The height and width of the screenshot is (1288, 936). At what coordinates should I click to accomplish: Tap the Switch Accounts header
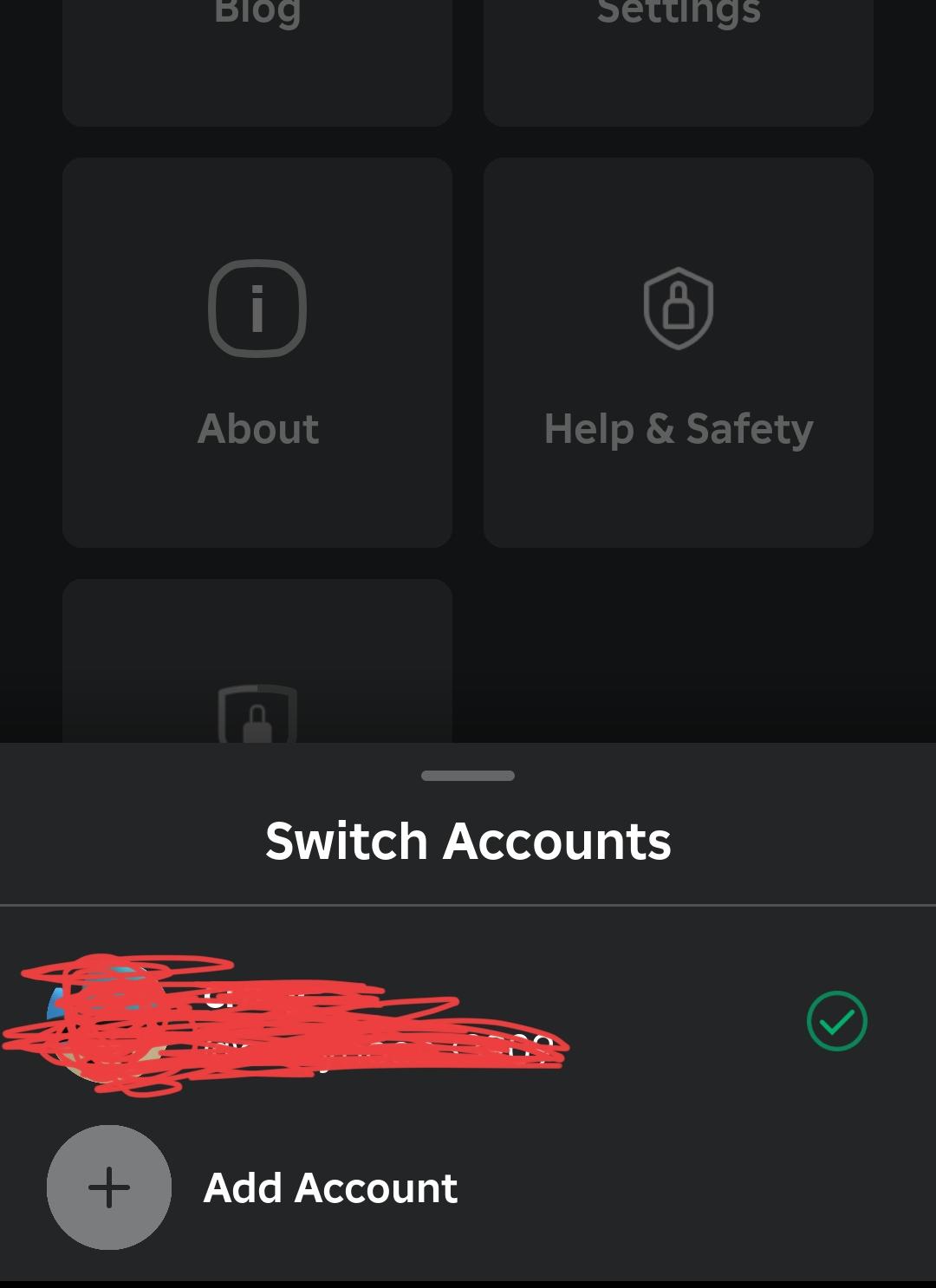click(468, 838)
